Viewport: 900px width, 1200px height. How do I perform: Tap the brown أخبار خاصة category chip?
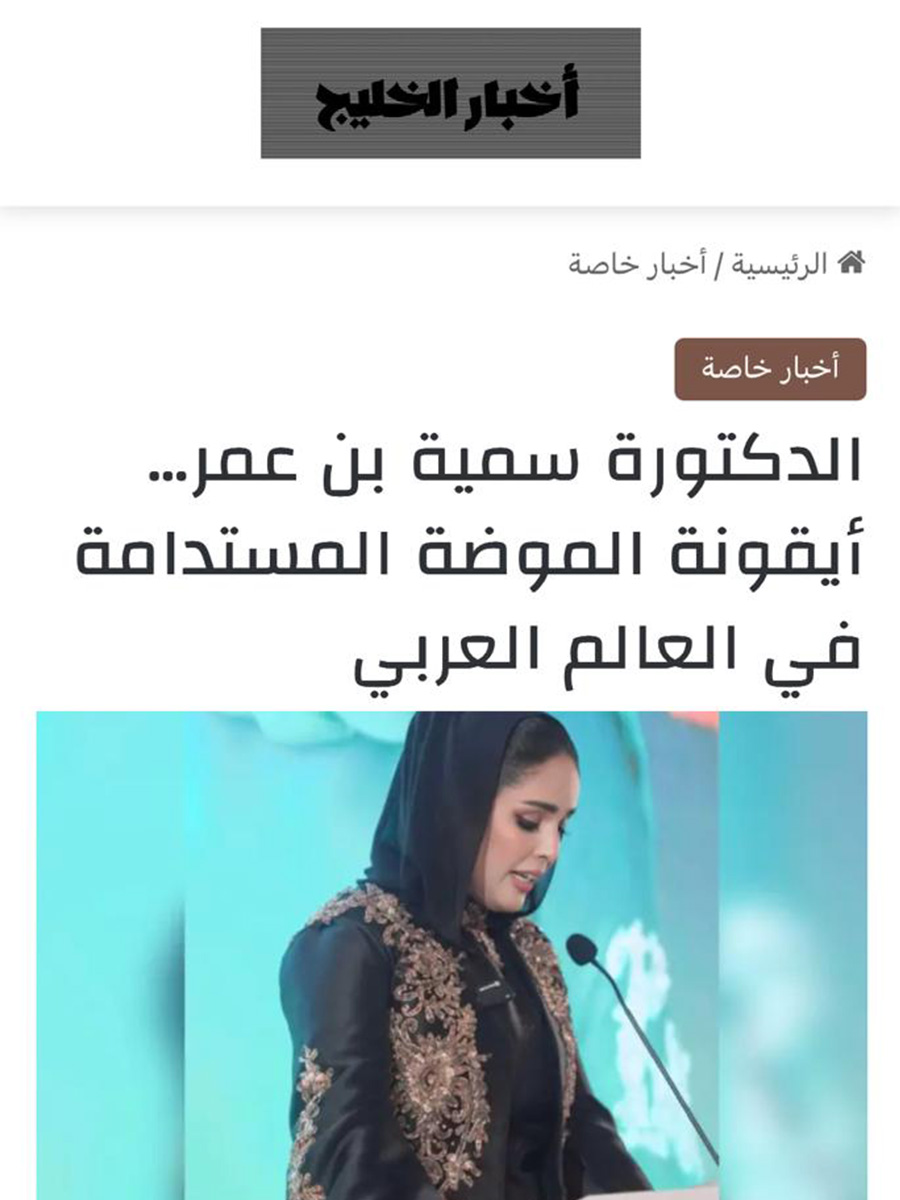point(770,369)
